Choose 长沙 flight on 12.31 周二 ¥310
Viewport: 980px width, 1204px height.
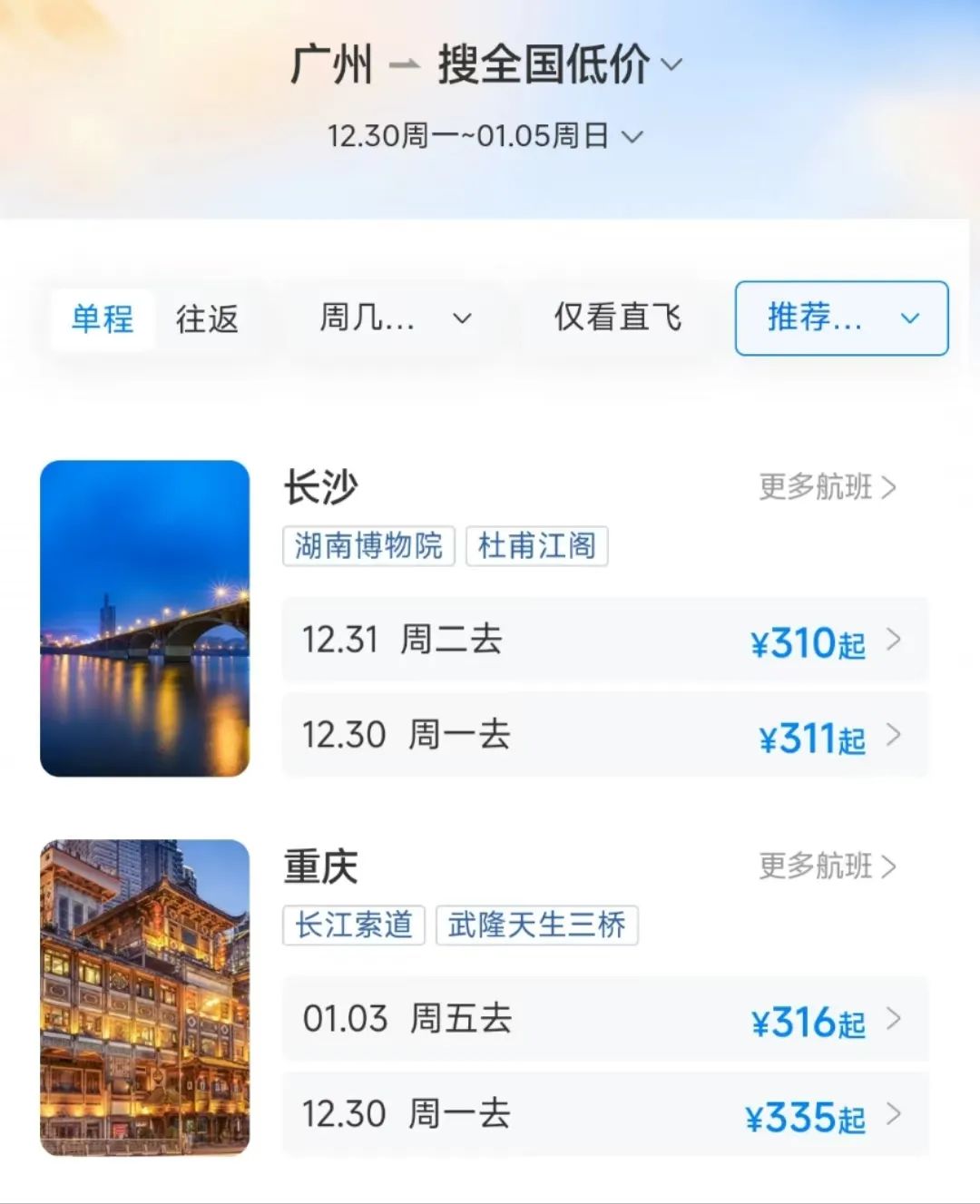click(x=604, y=641)
